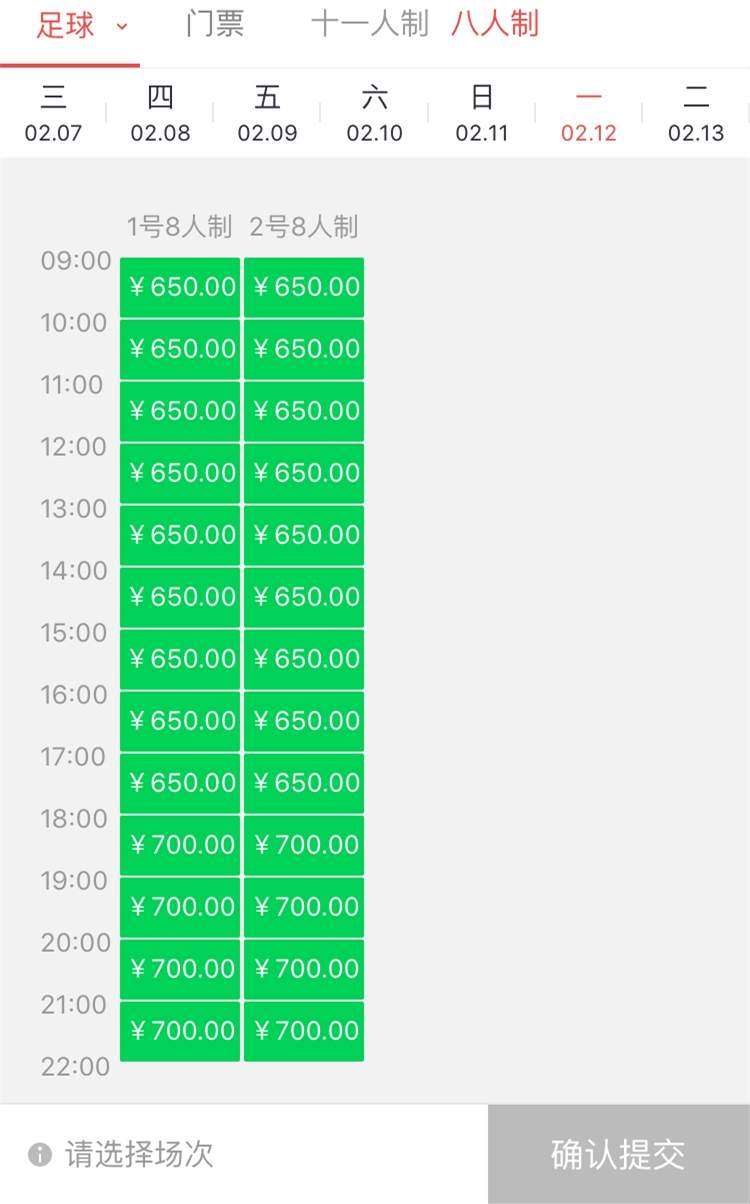Select the 十一人制 field type
This screenshot has height=1204, width=750.
369,24
